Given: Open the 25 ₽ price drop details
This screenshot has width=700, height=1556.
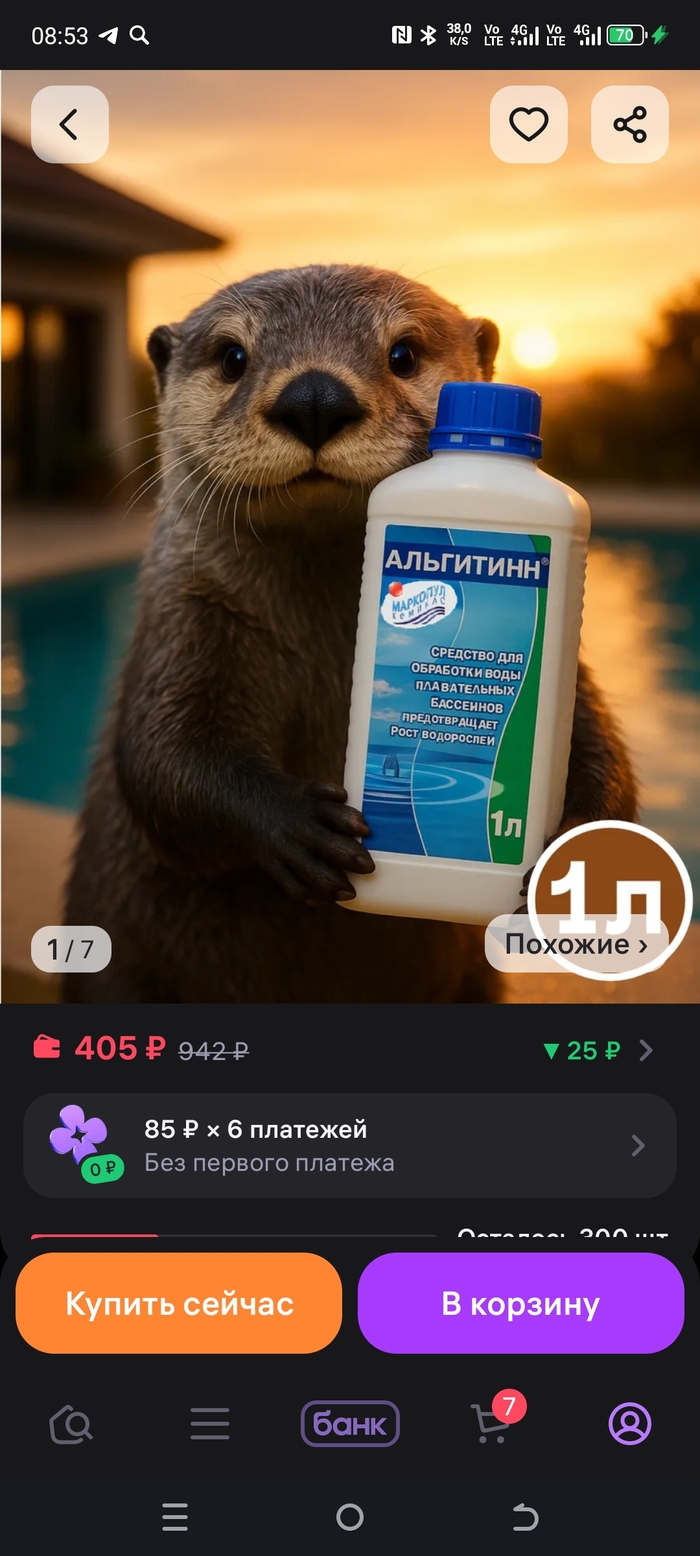Looking at the screenshot, I should point(597,1050).
